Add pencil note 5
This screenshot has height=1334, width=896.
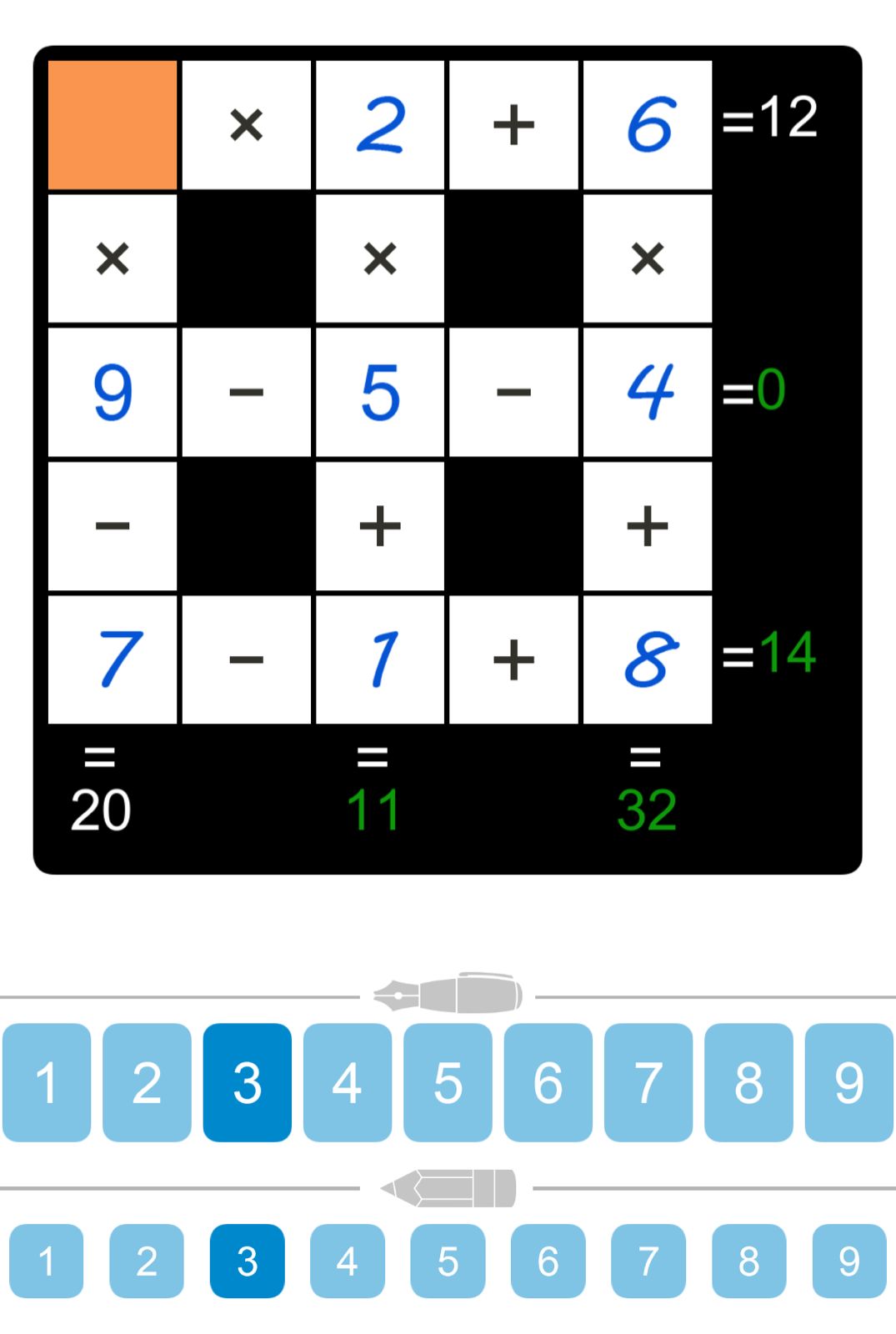448,1261
